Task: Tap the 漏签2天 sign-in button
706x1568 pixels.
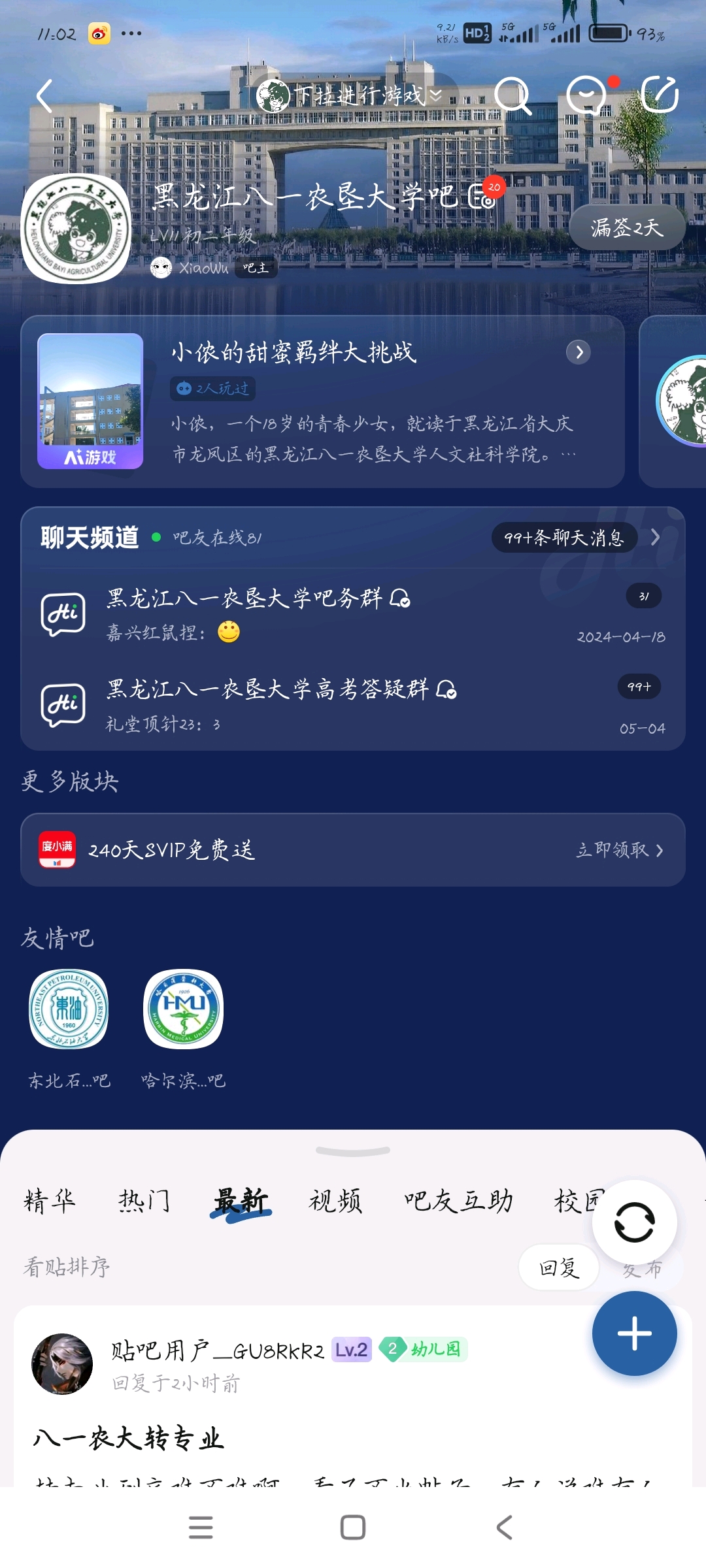Action: pos(627,227)
